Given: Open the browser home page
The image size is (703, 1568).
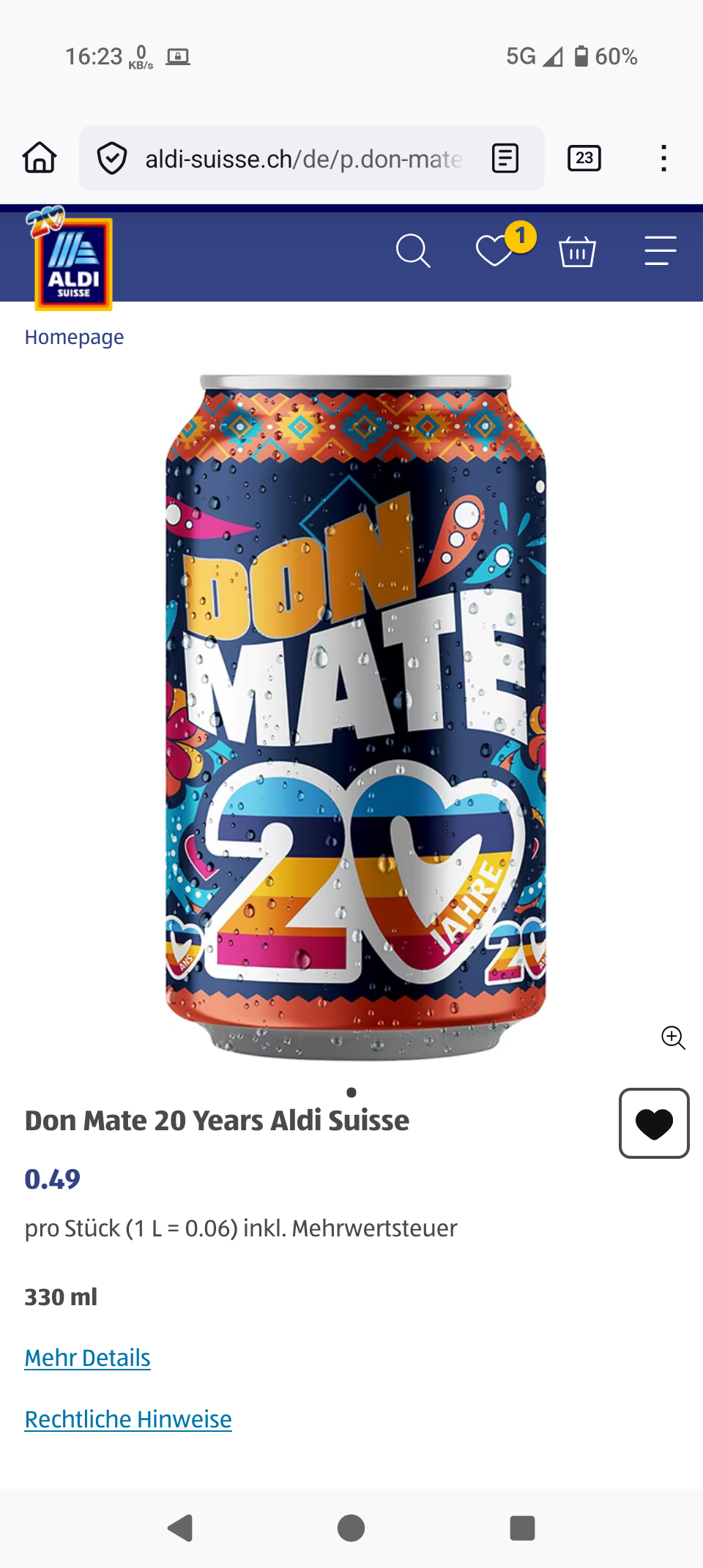Looking at the screenshot, I should click(x=40, y=158).
